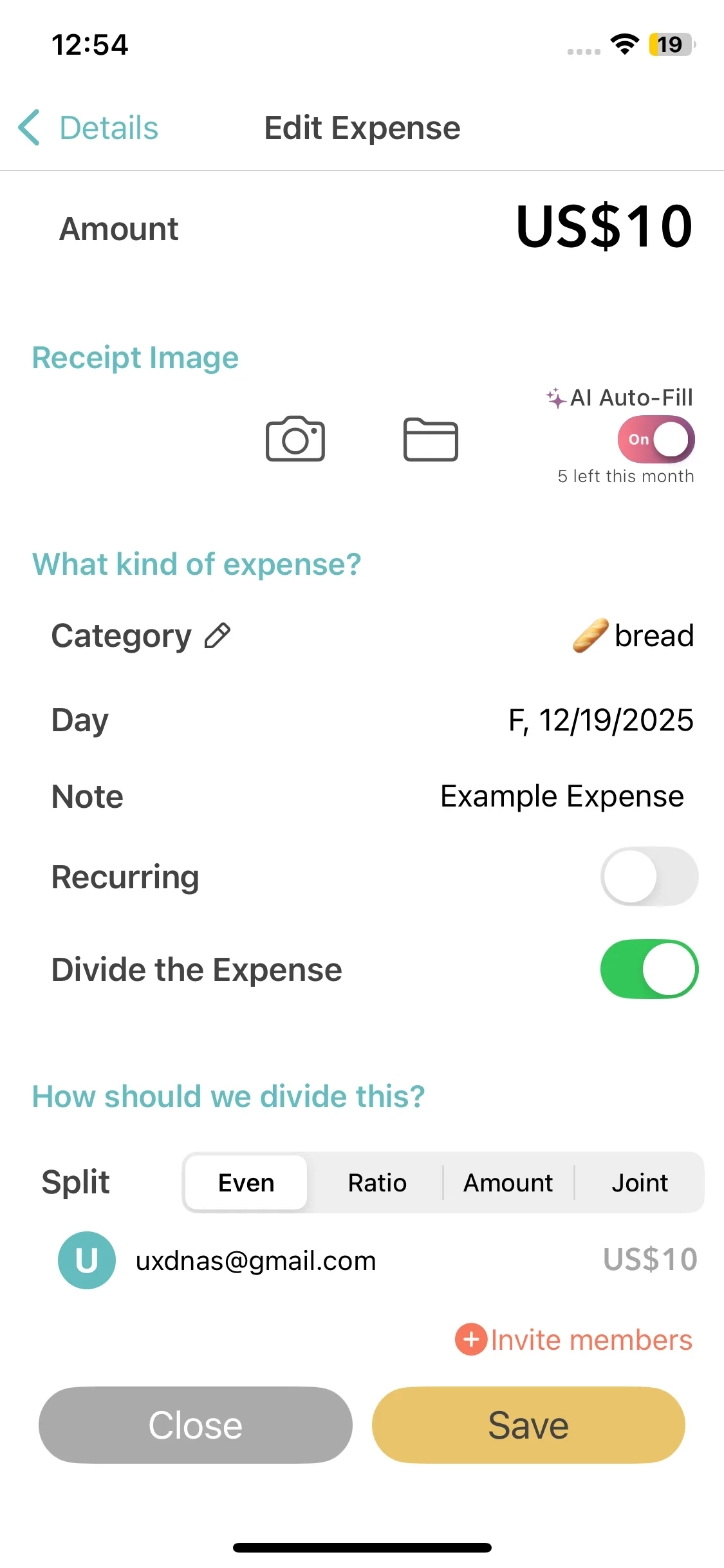This screenshot has height=1568, width=724.
Task: Save the edited expense
Action: (528, 1425)
